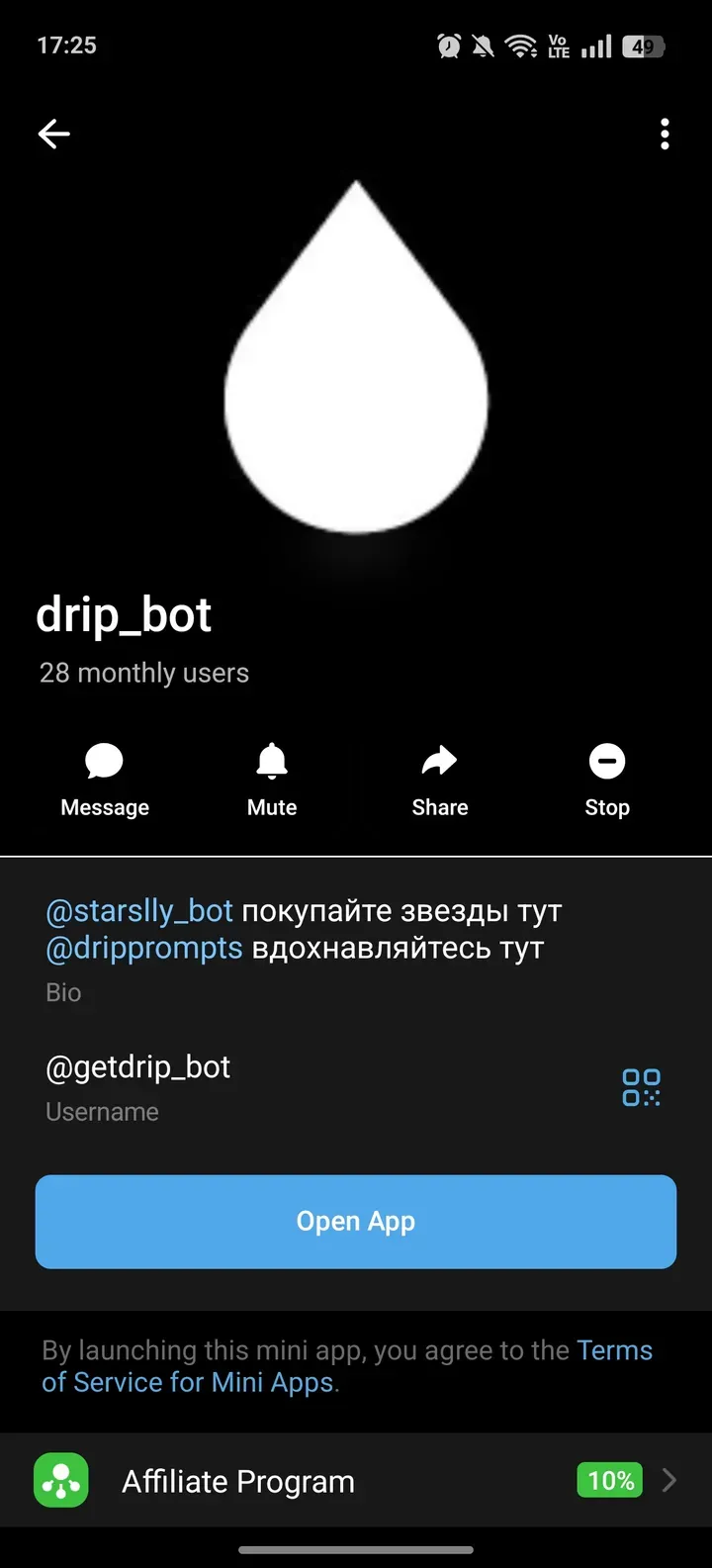This screenshot has height=1568, width=712.
Task: Expand the Affiliate Program row chevron
Action: tap(669, 1481)
